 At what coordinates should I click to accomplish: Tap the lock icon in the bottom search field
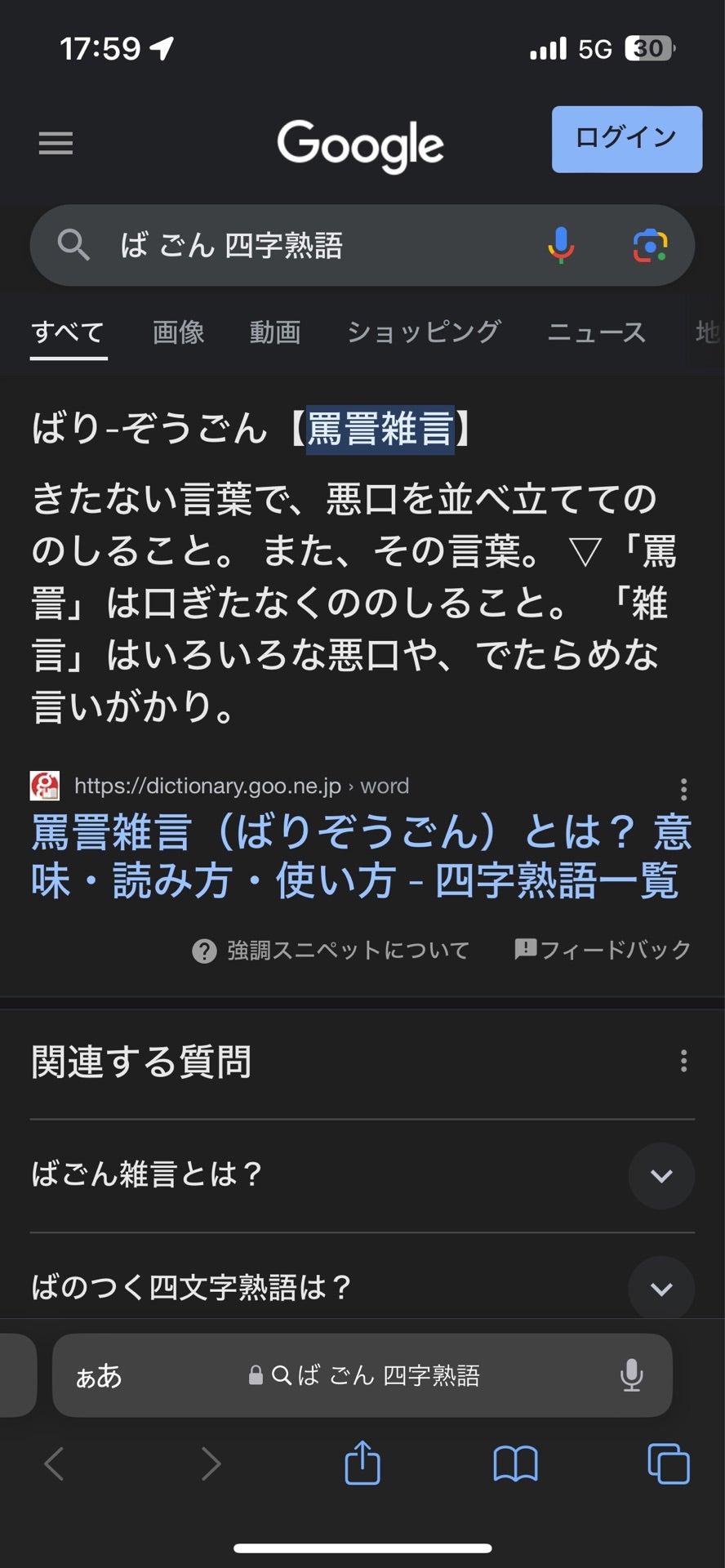tap(256, 1374)
